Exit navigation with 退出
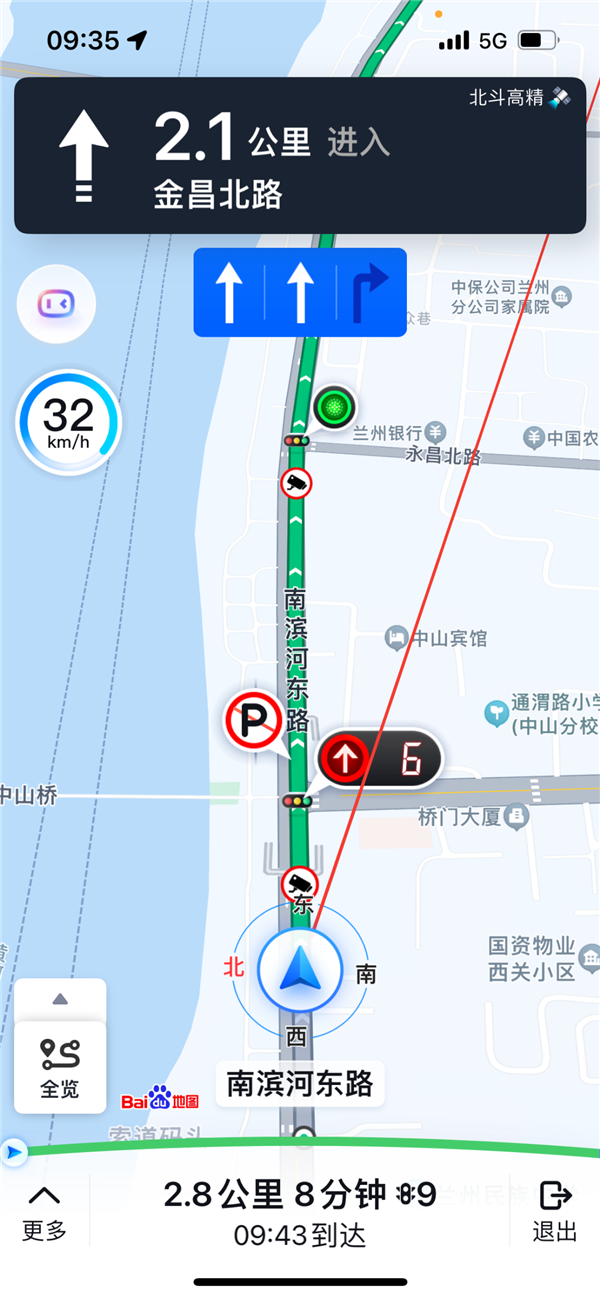This screenshot has width=600, height=1298. [554, 1212]
